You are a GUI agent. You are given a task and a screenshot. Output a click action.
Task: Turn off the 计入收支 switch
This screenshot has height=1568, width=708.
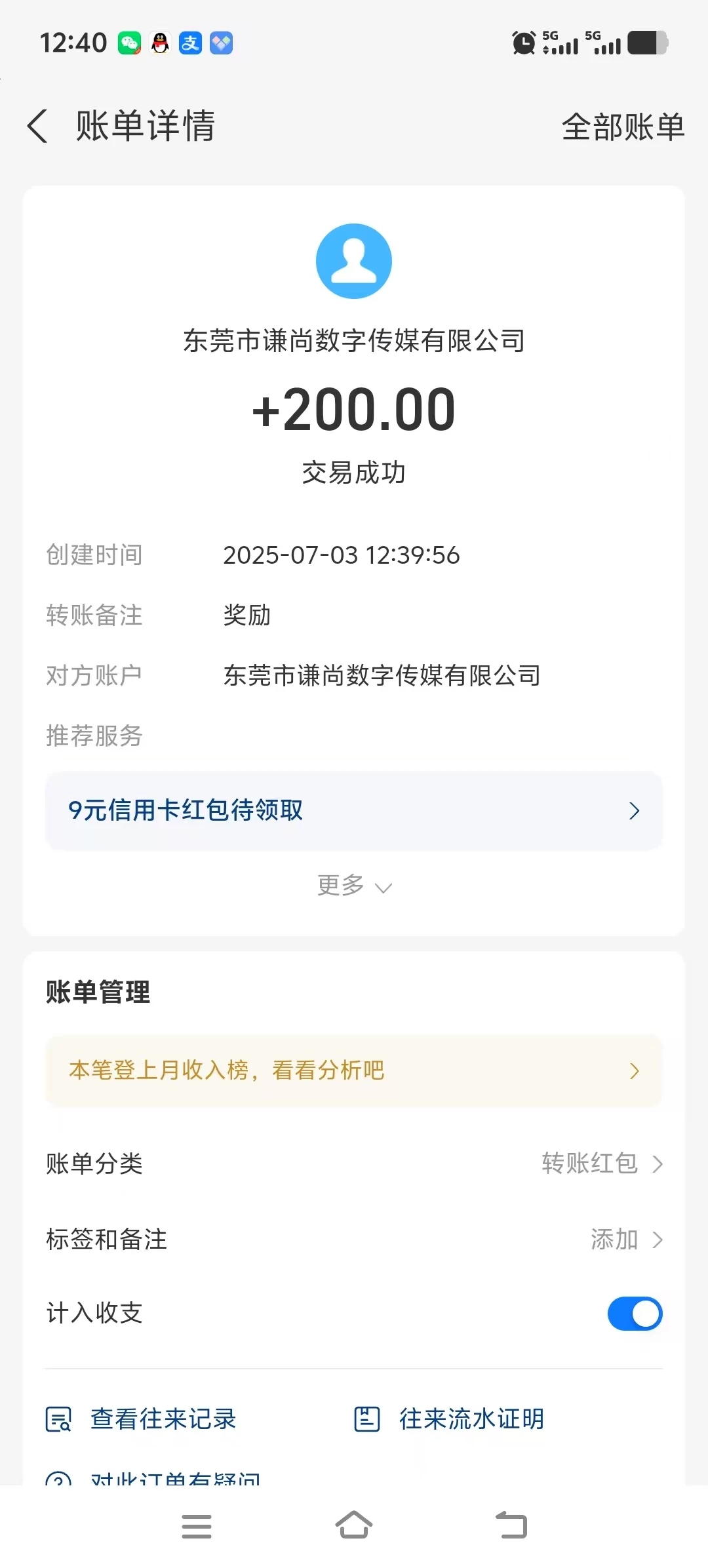pos(634,1314)
